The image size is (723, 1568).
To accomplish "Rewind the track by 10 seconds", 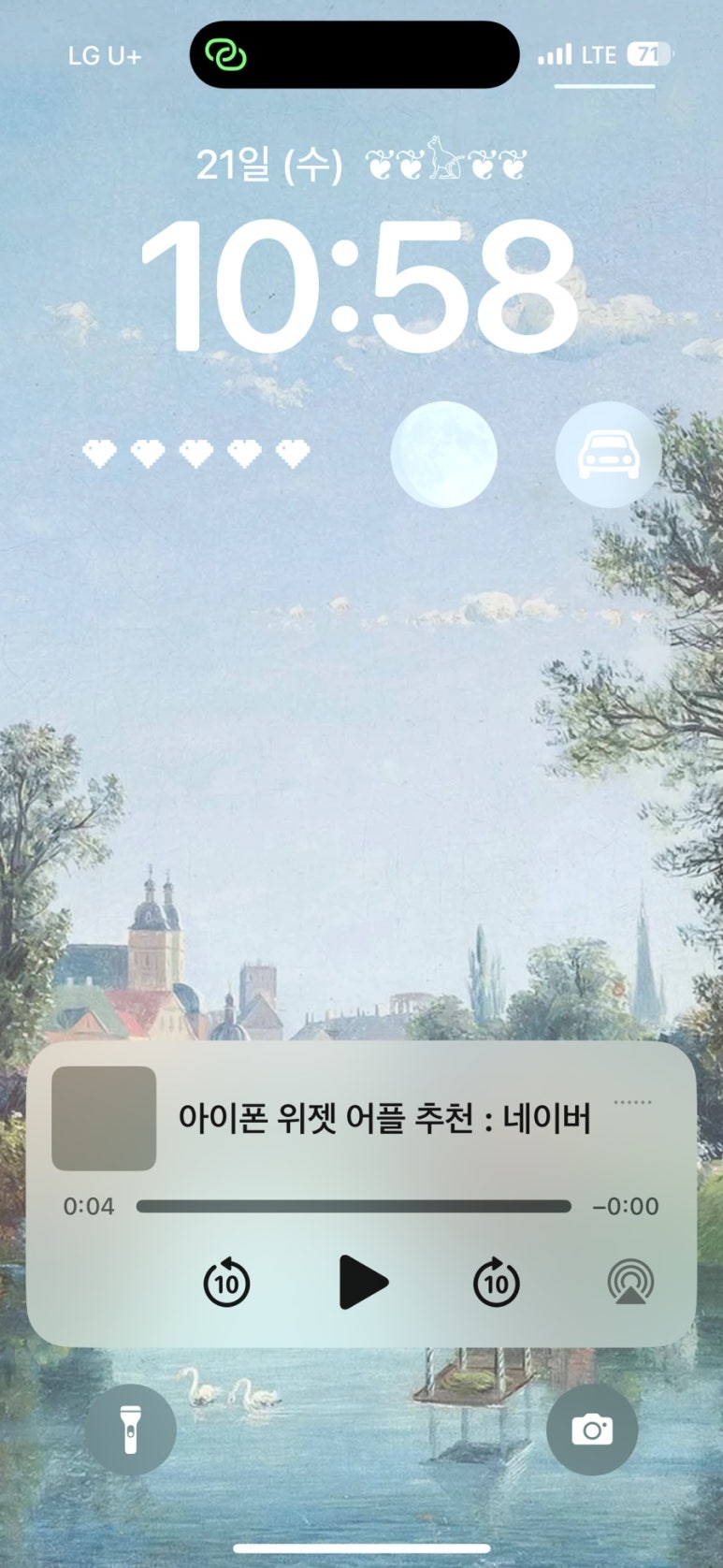I will tap(226, 1282).
